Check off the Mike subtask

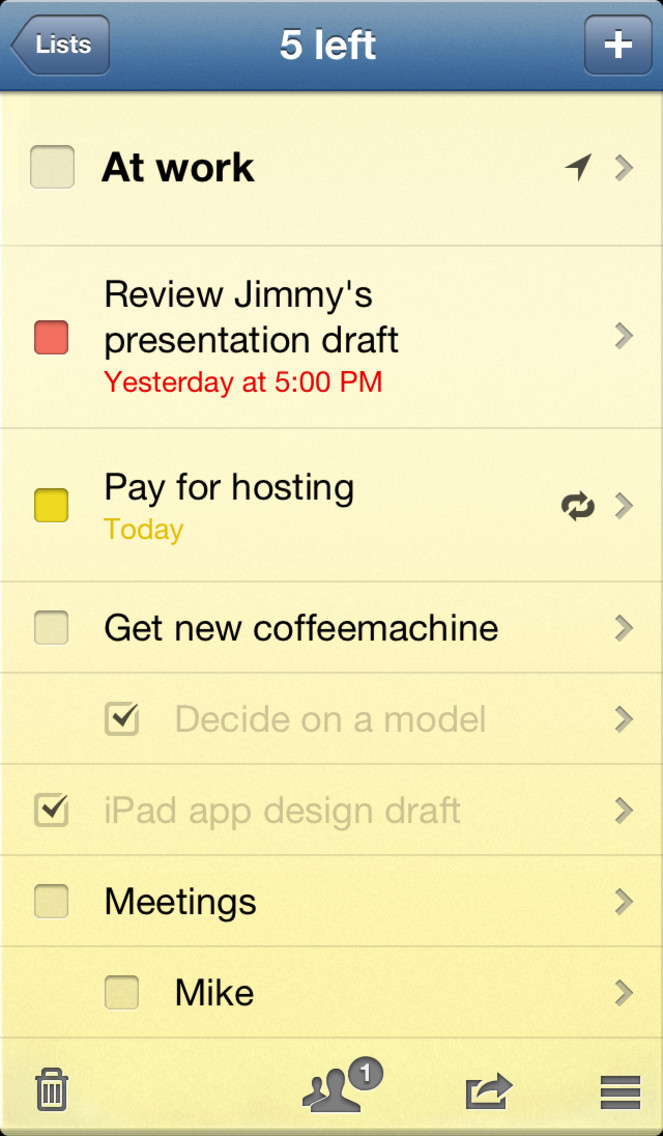[x=122, y=993]
